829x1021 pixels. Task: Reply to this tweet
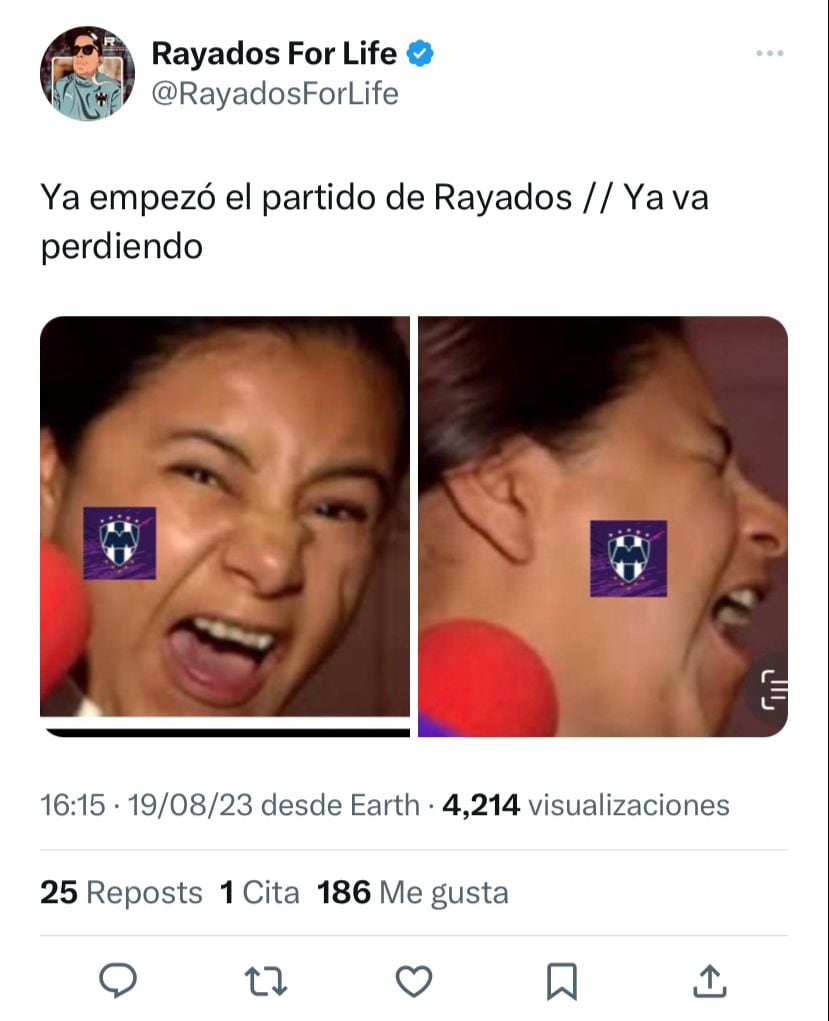coord(119,980)
